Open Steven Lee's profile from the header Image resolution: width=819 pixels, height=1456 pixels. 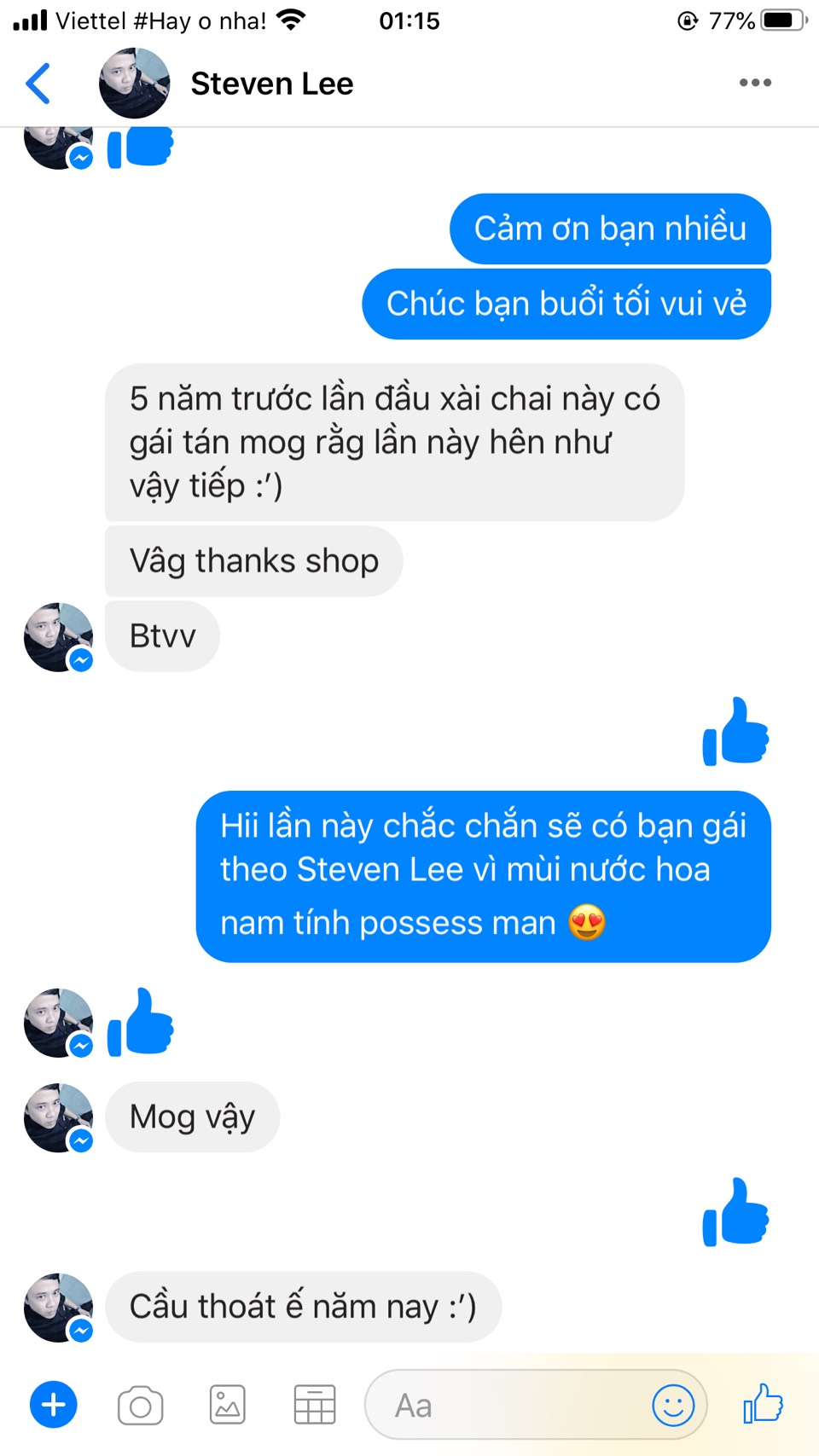(x=270, y=84)
